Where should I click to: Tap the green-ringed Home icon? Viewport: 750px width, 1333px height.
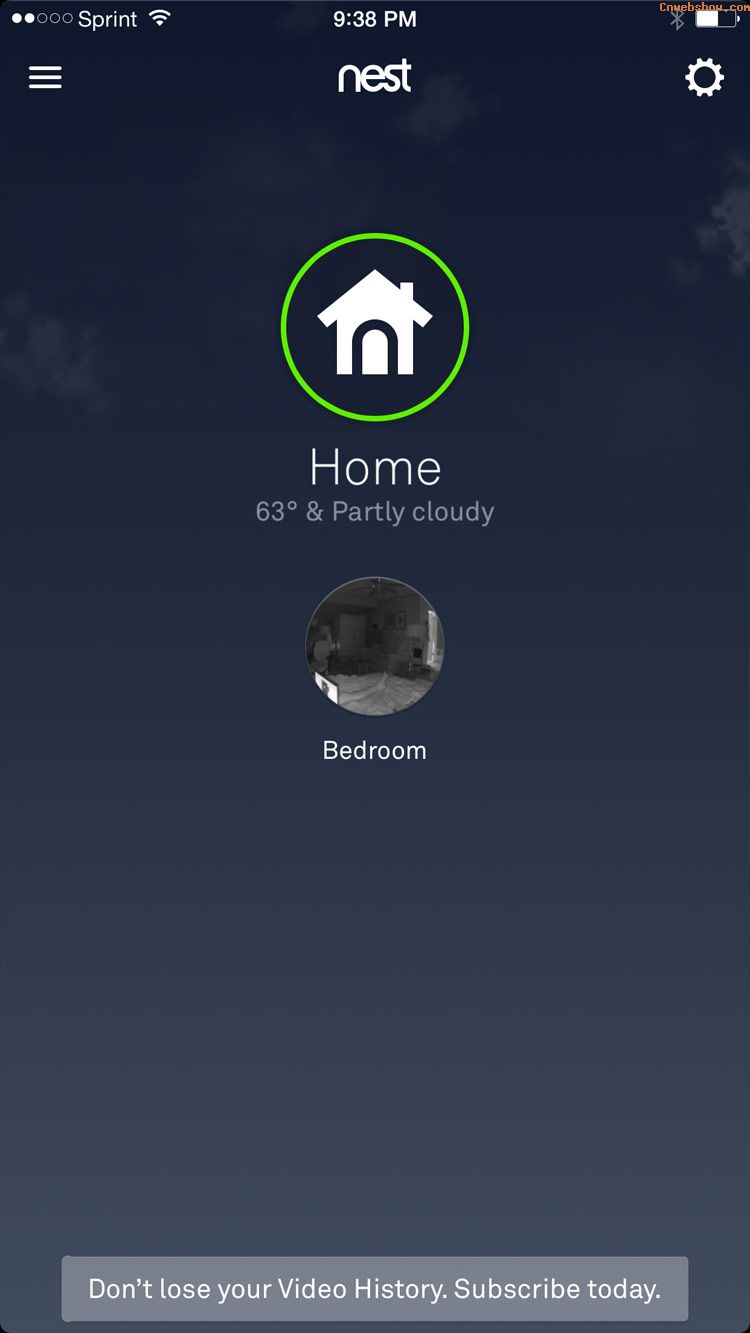point(375,327)
